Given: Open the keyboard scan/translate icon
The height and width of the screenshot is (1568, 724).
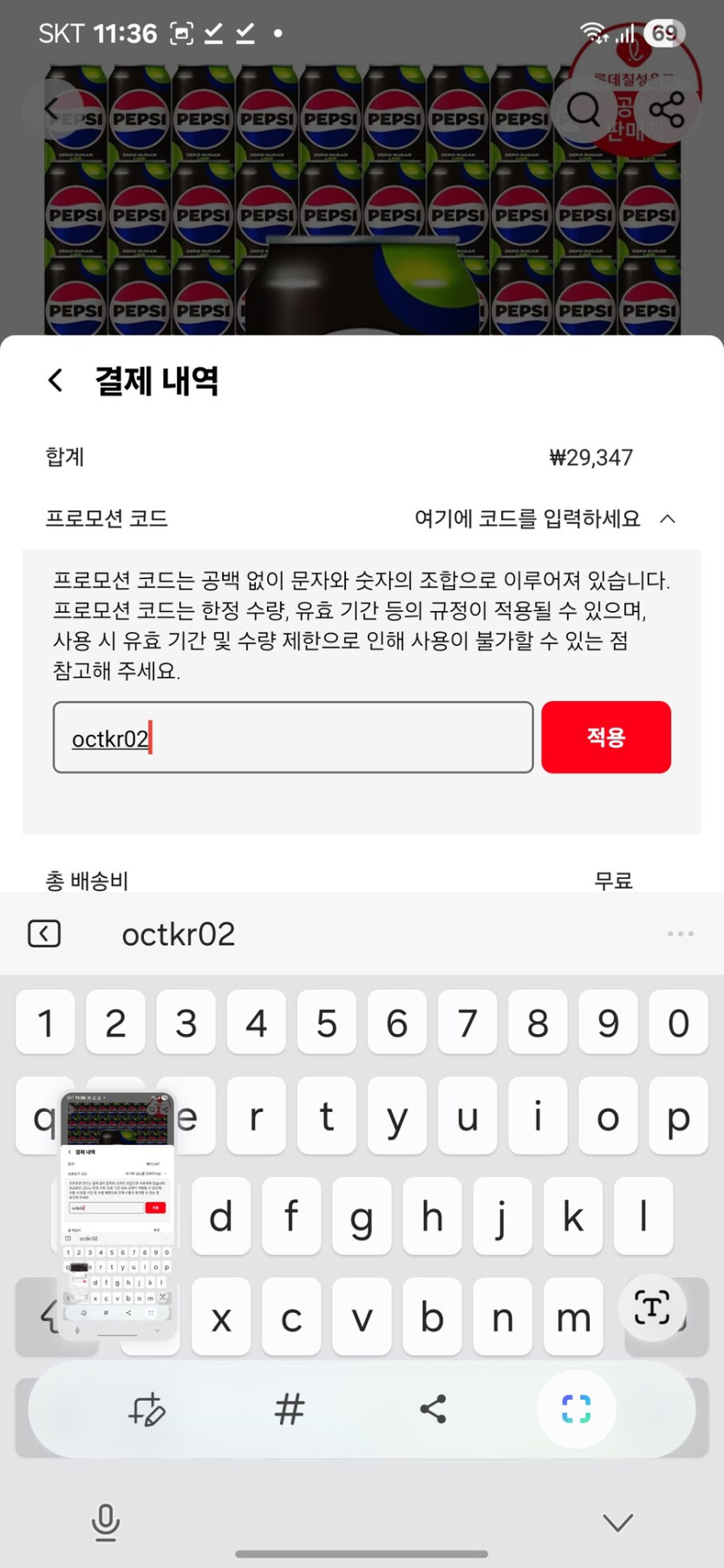Looking at the screenshot, I should [577, 1409].
